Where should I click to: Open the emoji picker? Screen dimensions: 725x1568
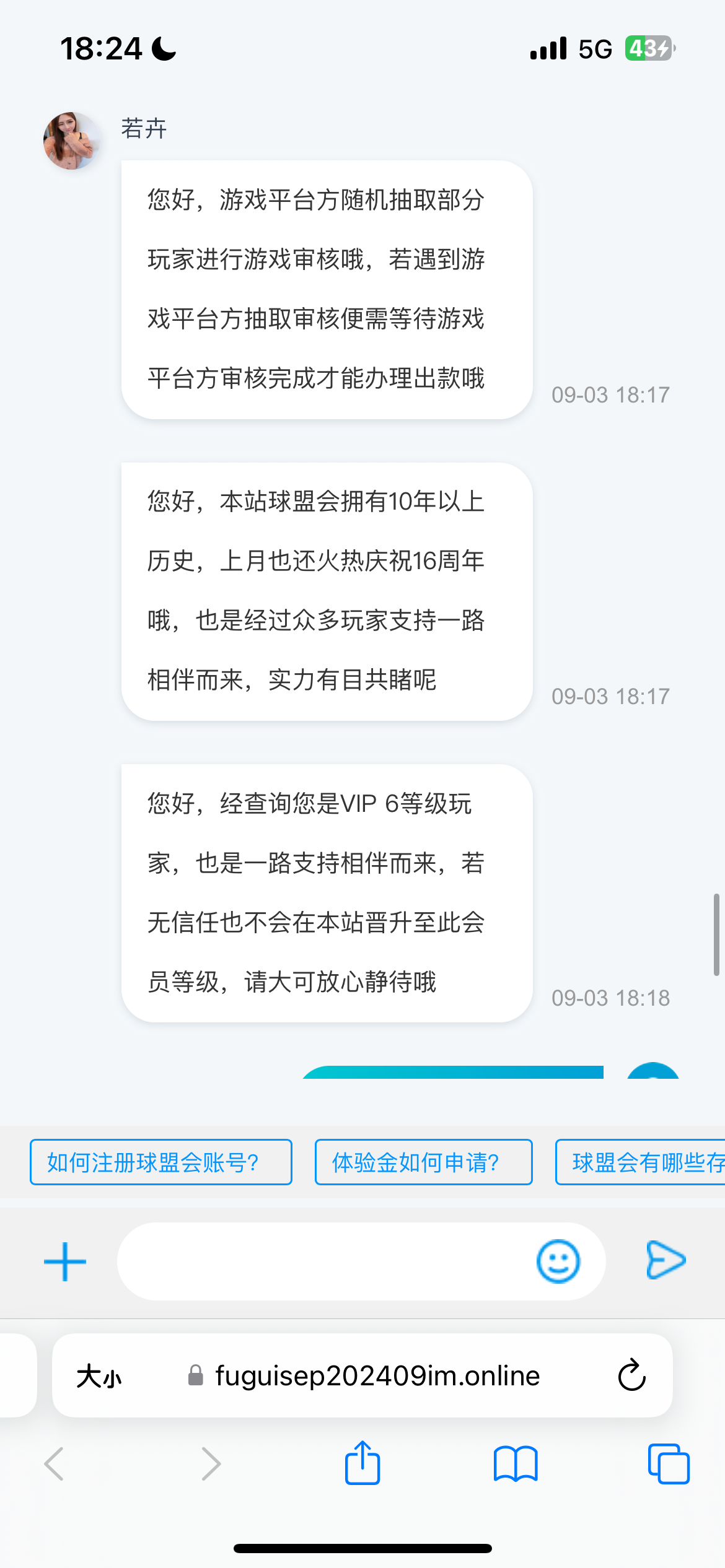(558, 1261)
